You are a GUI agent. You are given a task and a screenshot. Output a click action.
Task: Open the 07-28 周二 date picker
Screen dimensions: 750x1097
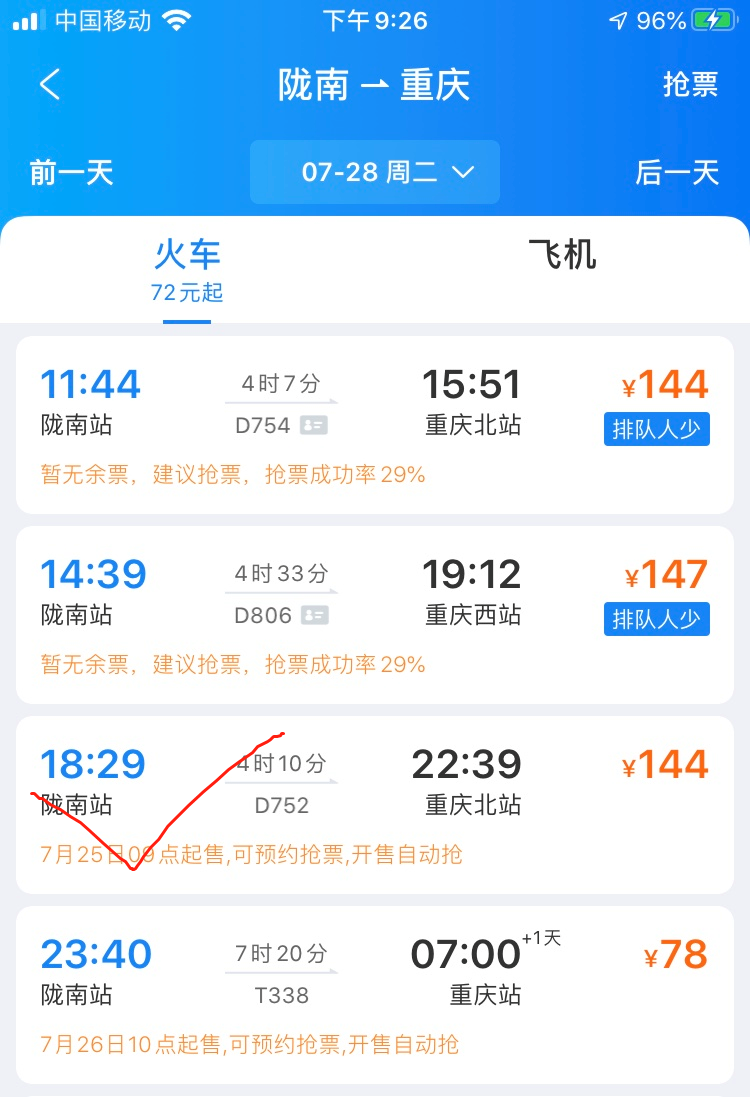(375, 173)
